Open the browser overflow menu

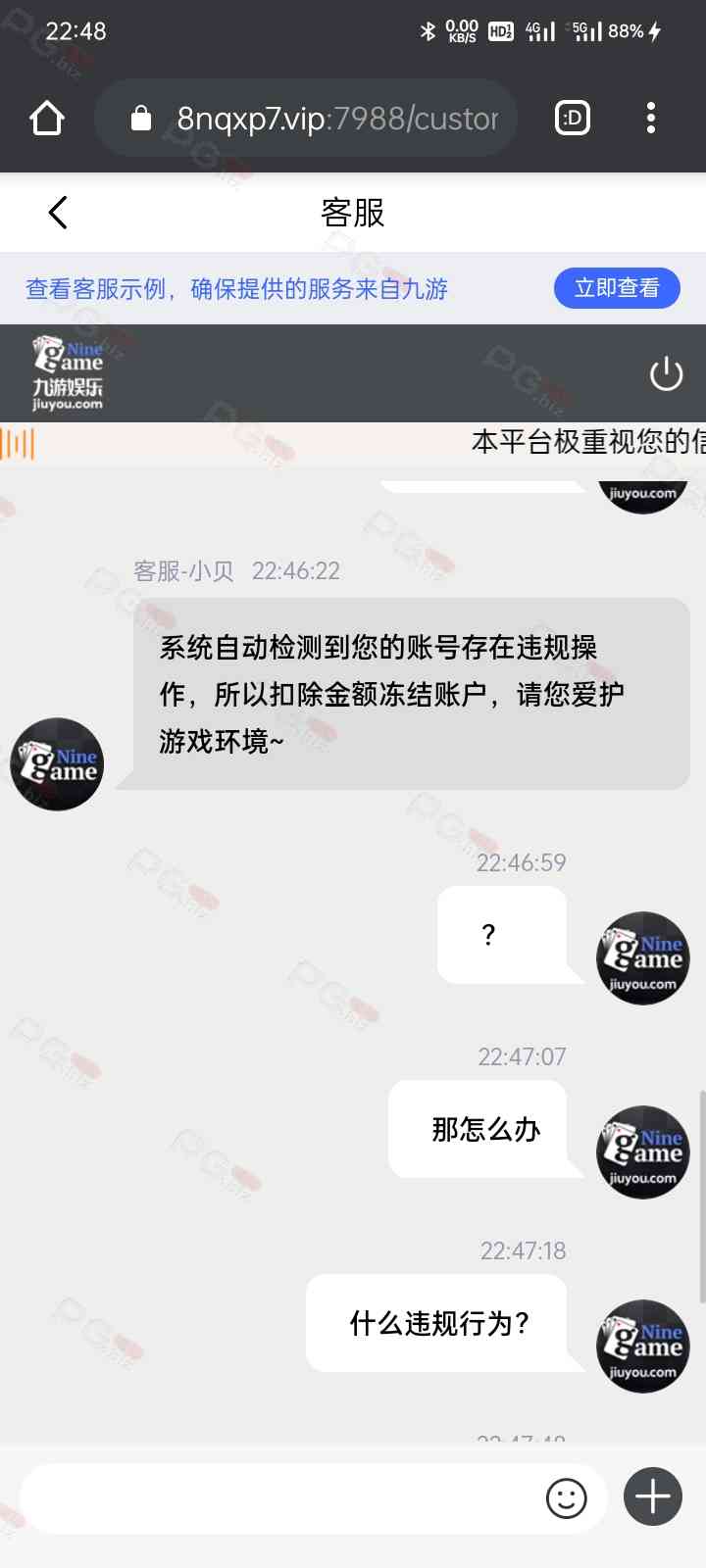click(x=651, y=119)
